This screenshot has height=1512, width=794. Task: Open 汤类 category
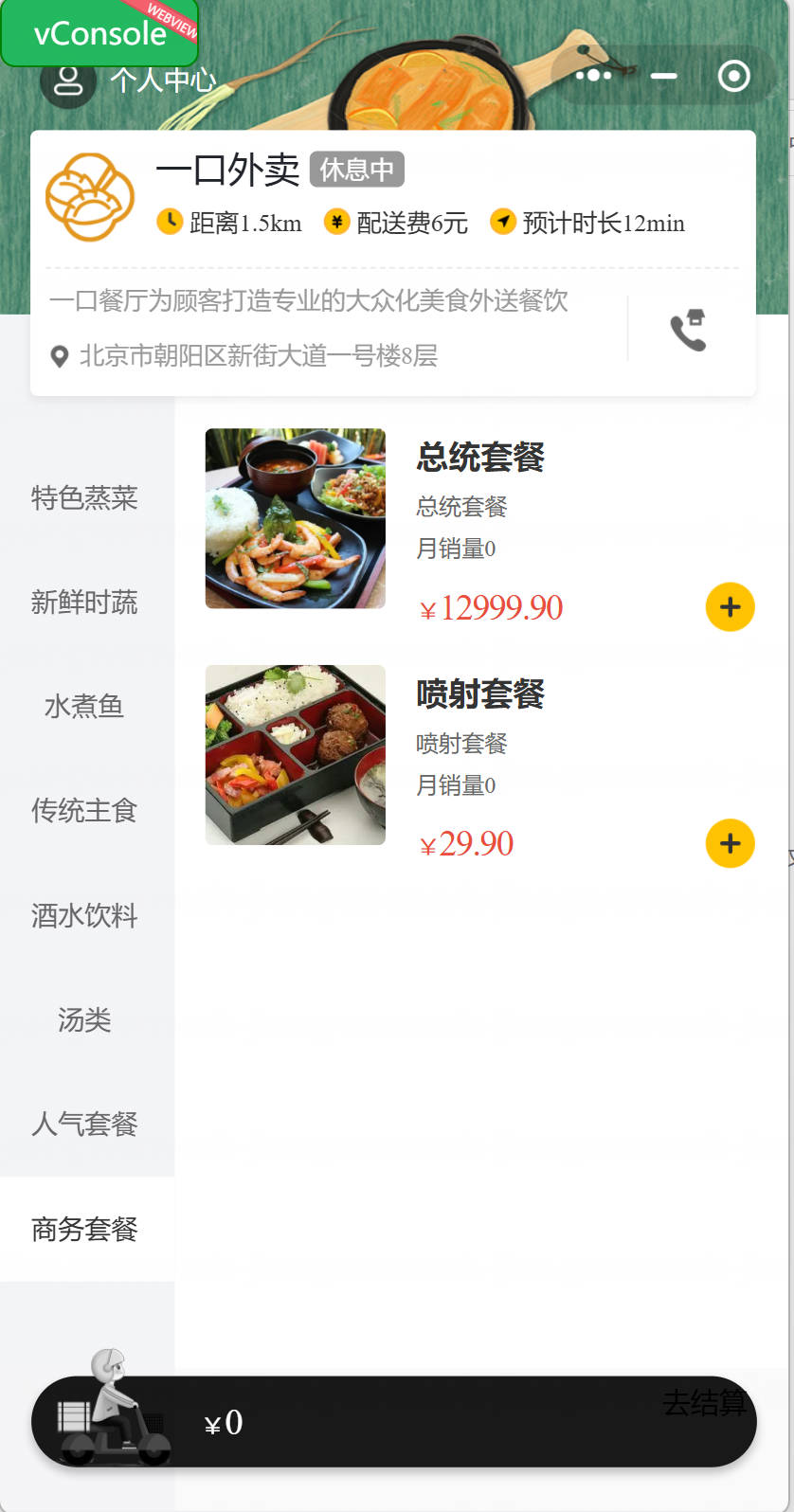coord(85,1020)
